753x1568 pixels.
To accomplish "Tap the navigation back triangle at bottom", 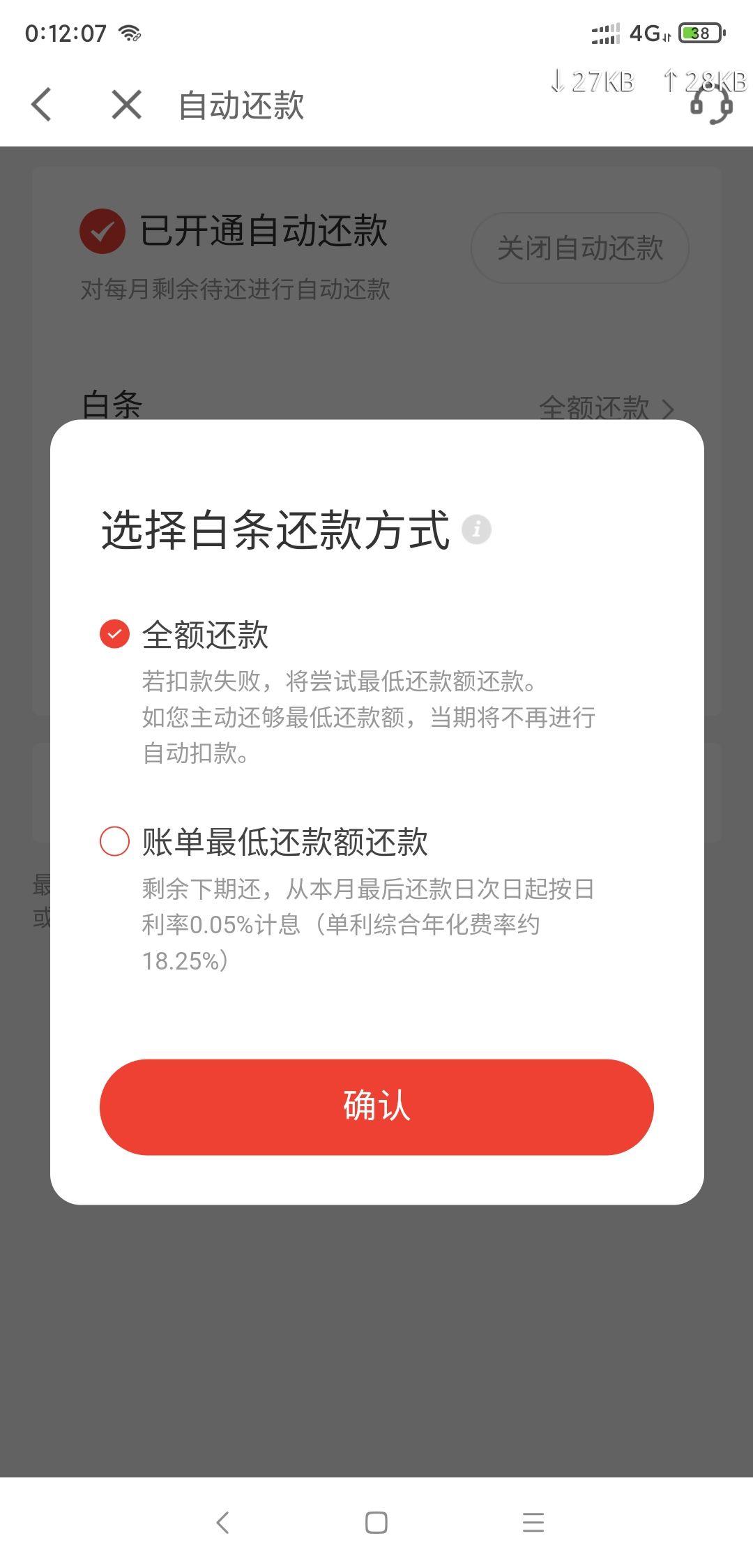I will click(x=222, y=1523).
